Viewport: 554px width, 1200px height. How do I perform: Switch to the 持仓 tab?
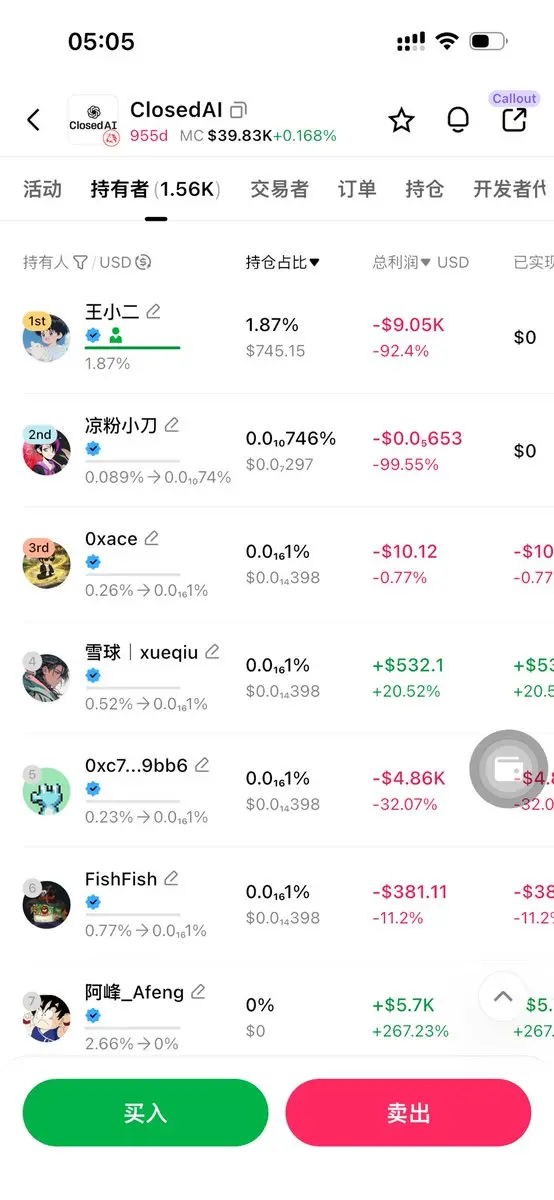coord(424,189)
